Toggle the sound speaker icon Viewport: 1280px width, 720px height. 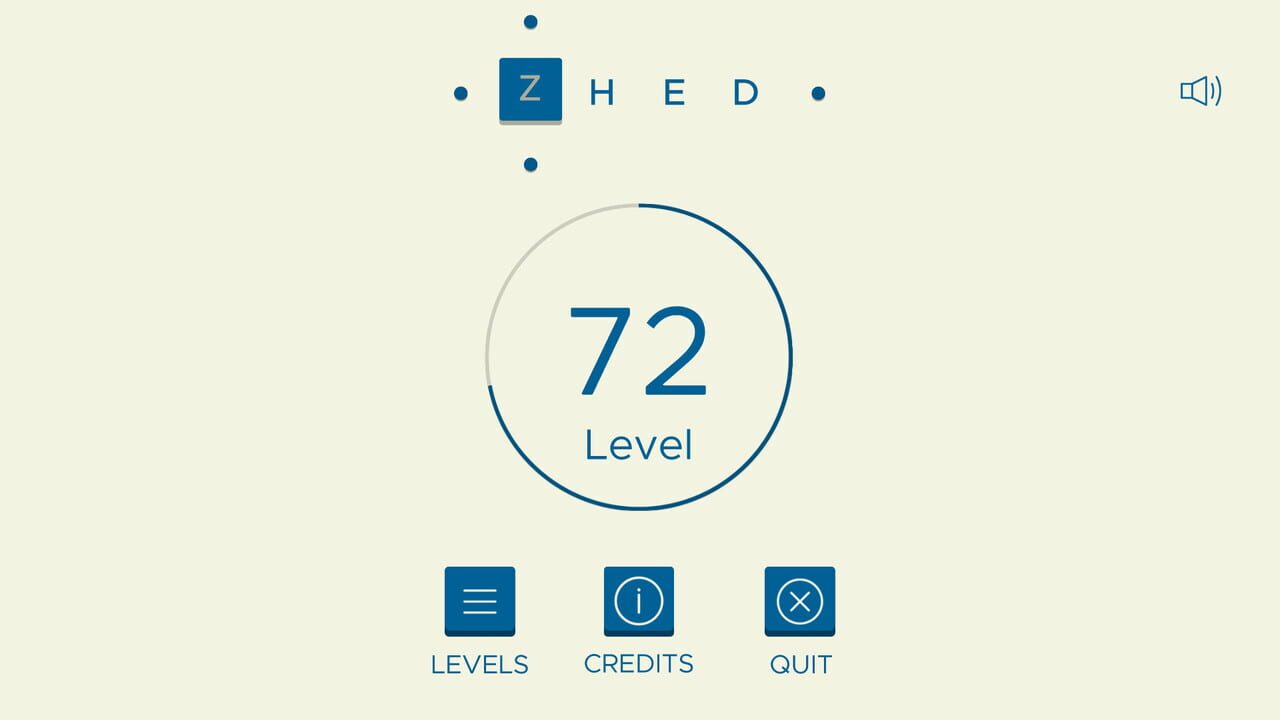point(1200,91)
